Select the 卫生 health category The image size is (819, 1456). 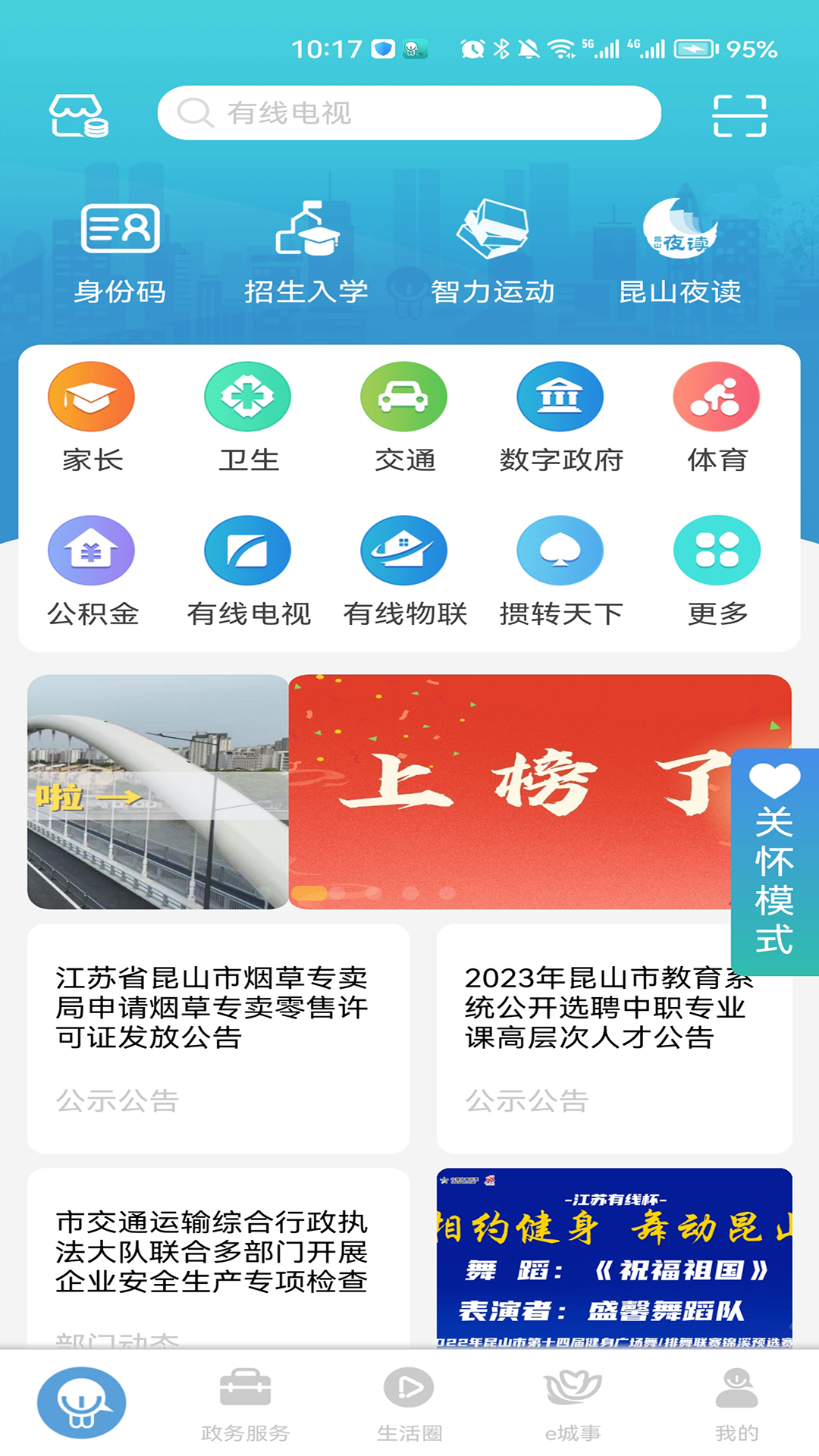coord(248,417)
